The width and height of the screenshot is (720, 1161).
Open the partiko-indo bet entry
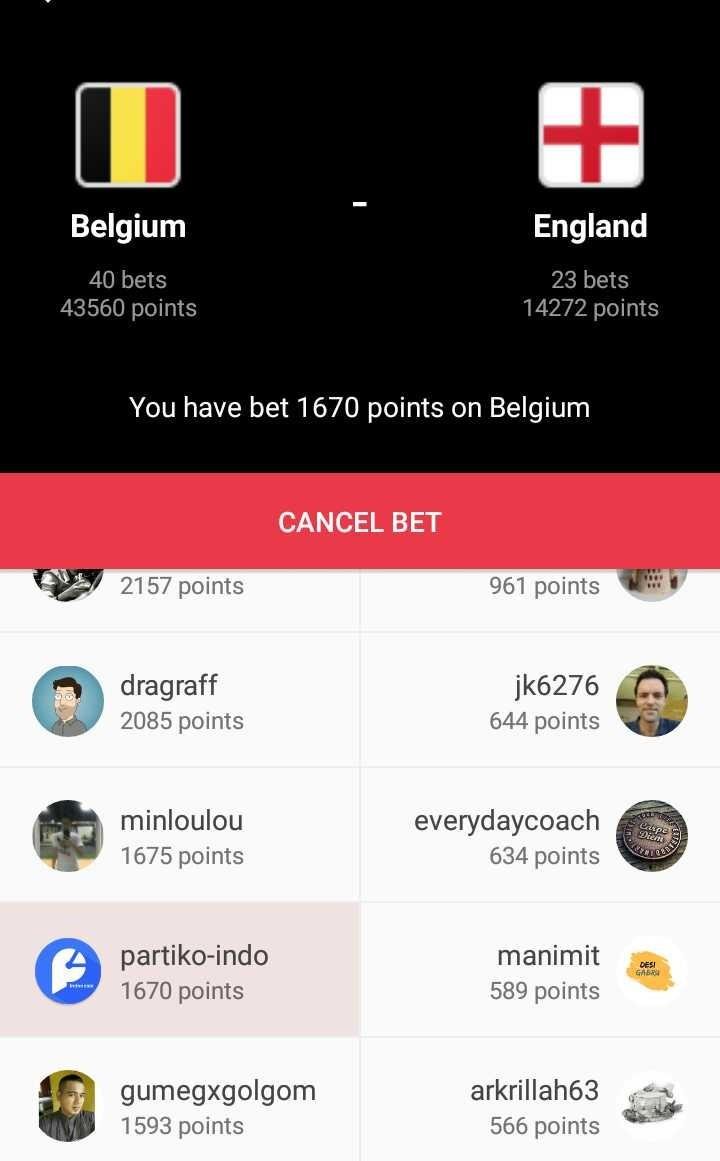point(180,971)
